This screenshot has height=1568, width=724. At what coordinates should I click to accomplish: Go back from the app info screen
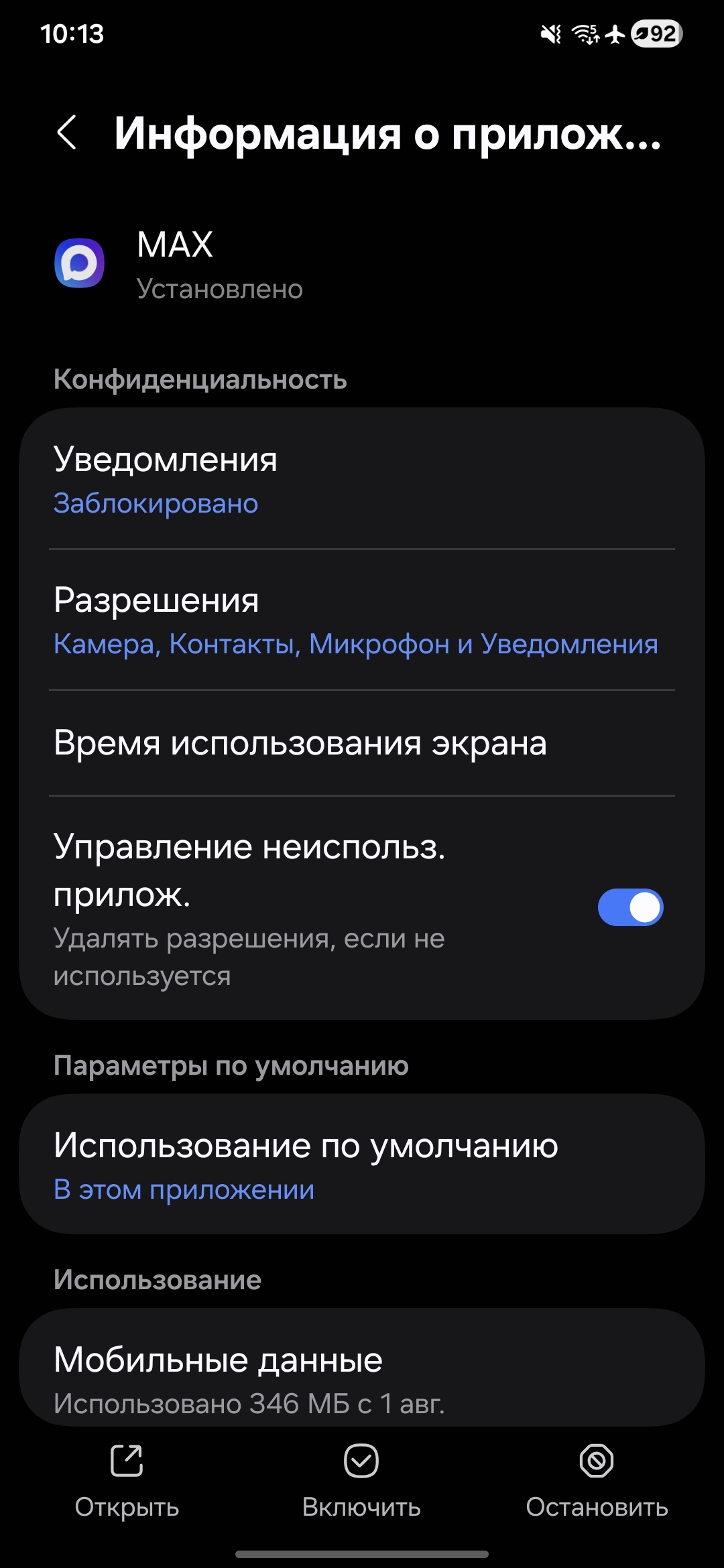pyautogui.click(x=67, y=133)
